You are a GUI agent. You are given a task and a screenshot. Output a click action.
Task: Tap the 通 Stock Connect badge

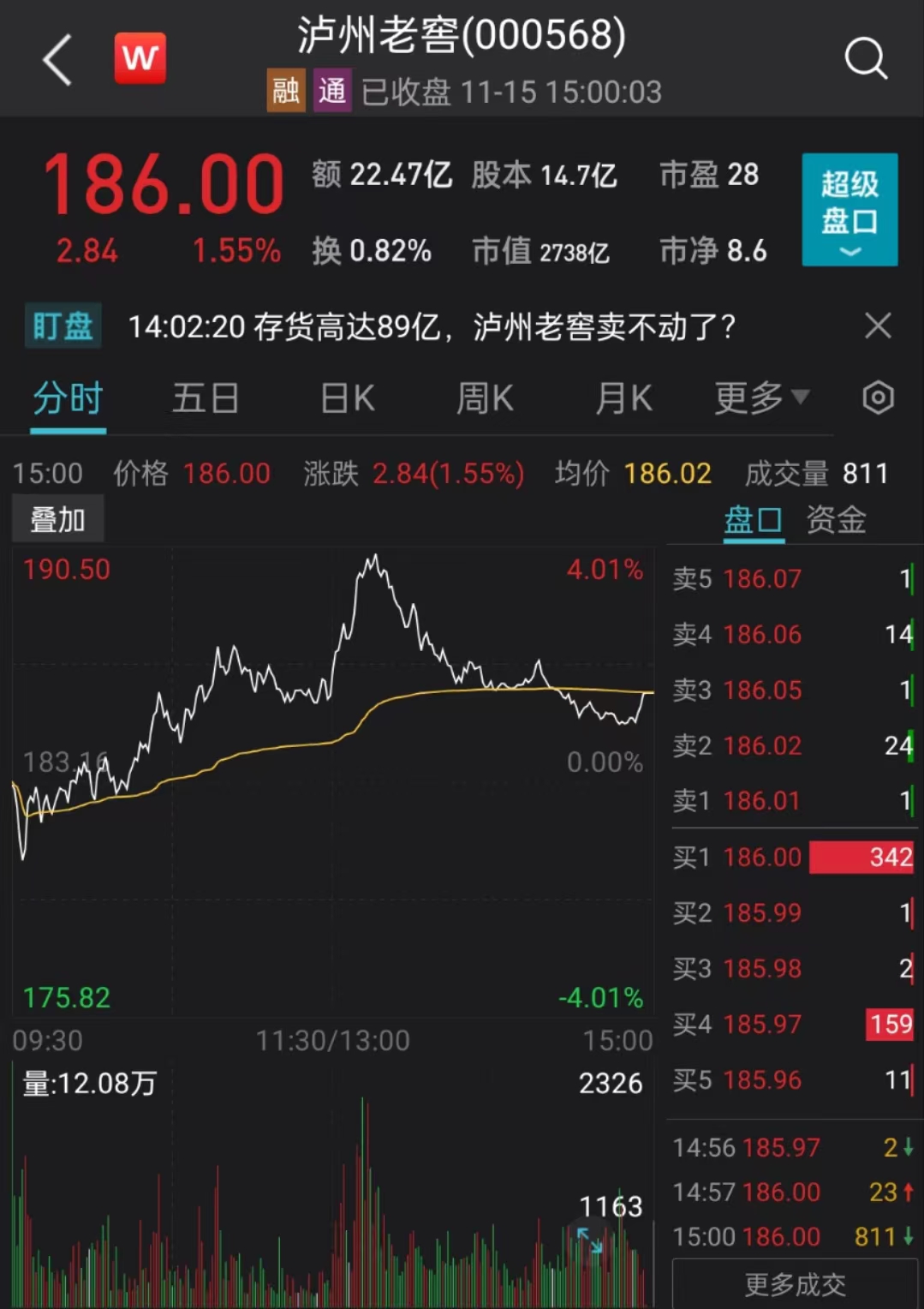pyautogui.click(x=333, y=90)
